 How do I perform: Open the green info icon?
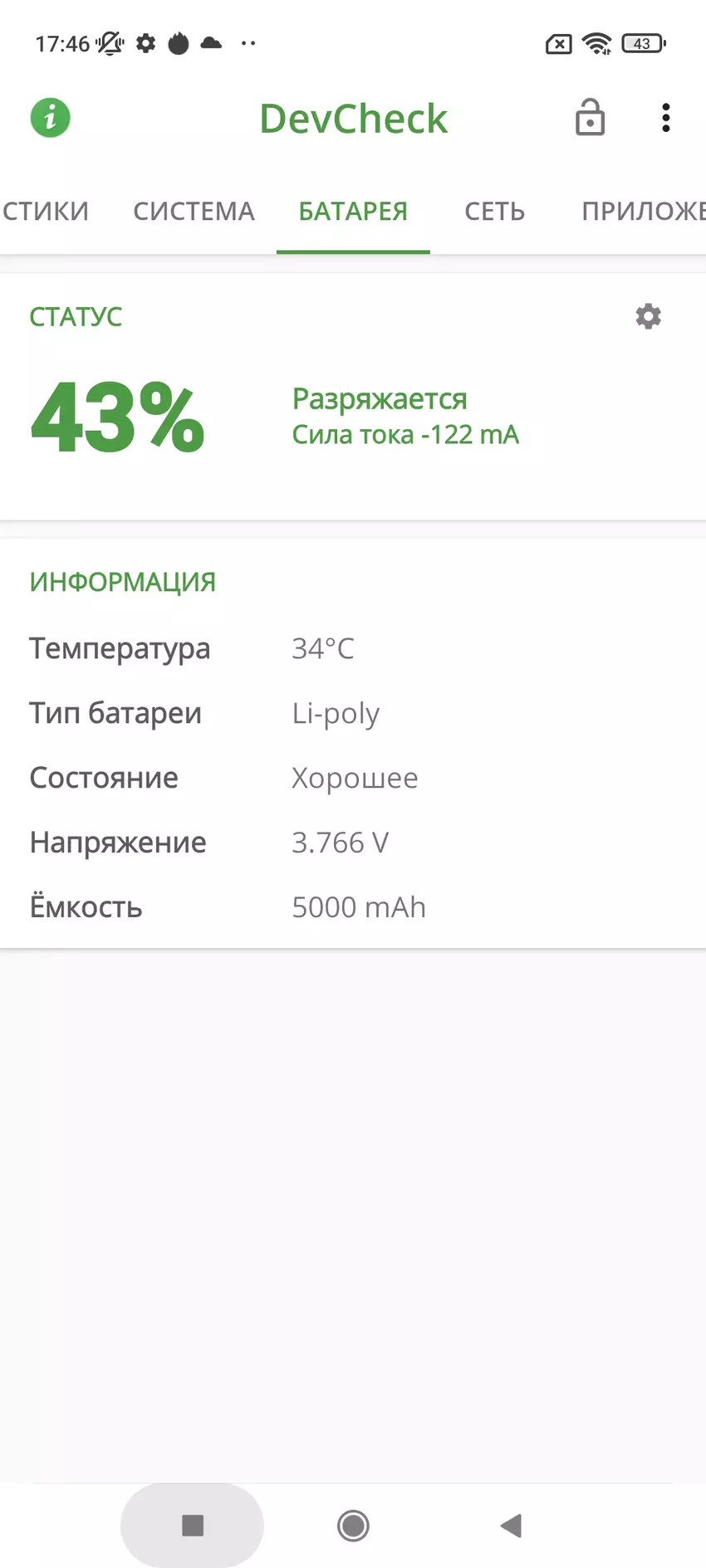(51, 118)
